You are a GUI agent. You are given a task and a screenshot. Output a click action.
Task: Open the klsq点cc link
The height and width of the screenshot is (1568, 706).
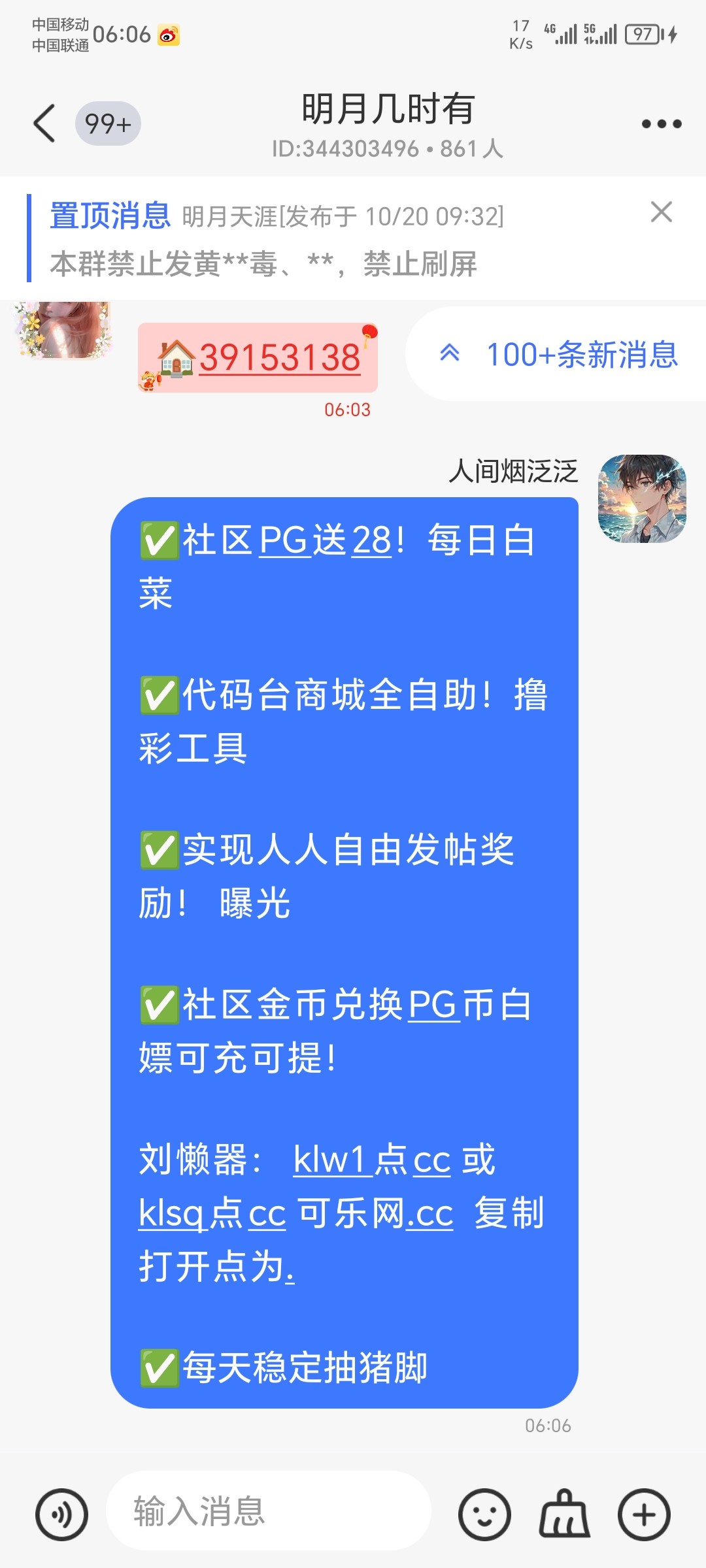point(212,1214)
